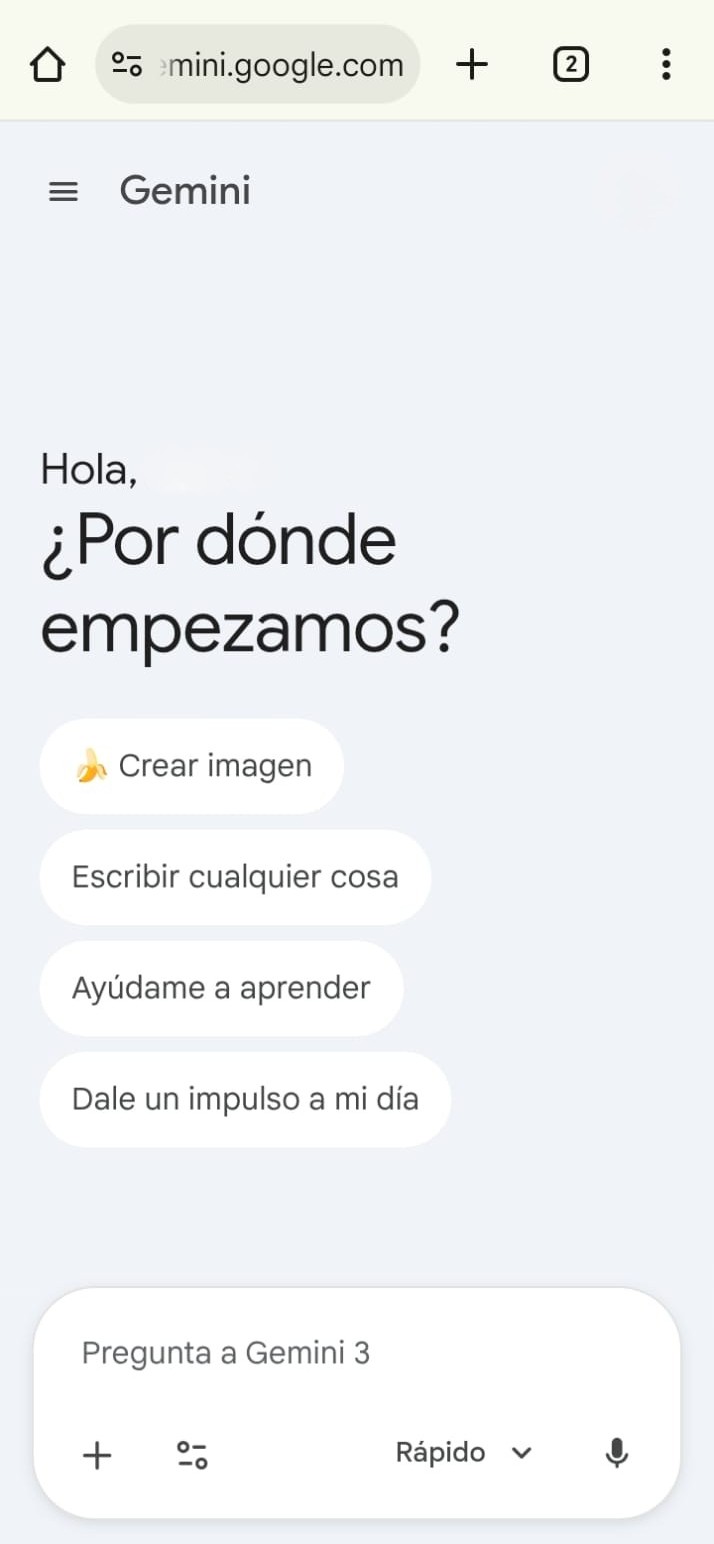The width and height of the screenshot is (714, 1544).
Task: Start voice input with the microphone
Action: pos(617,1454)
